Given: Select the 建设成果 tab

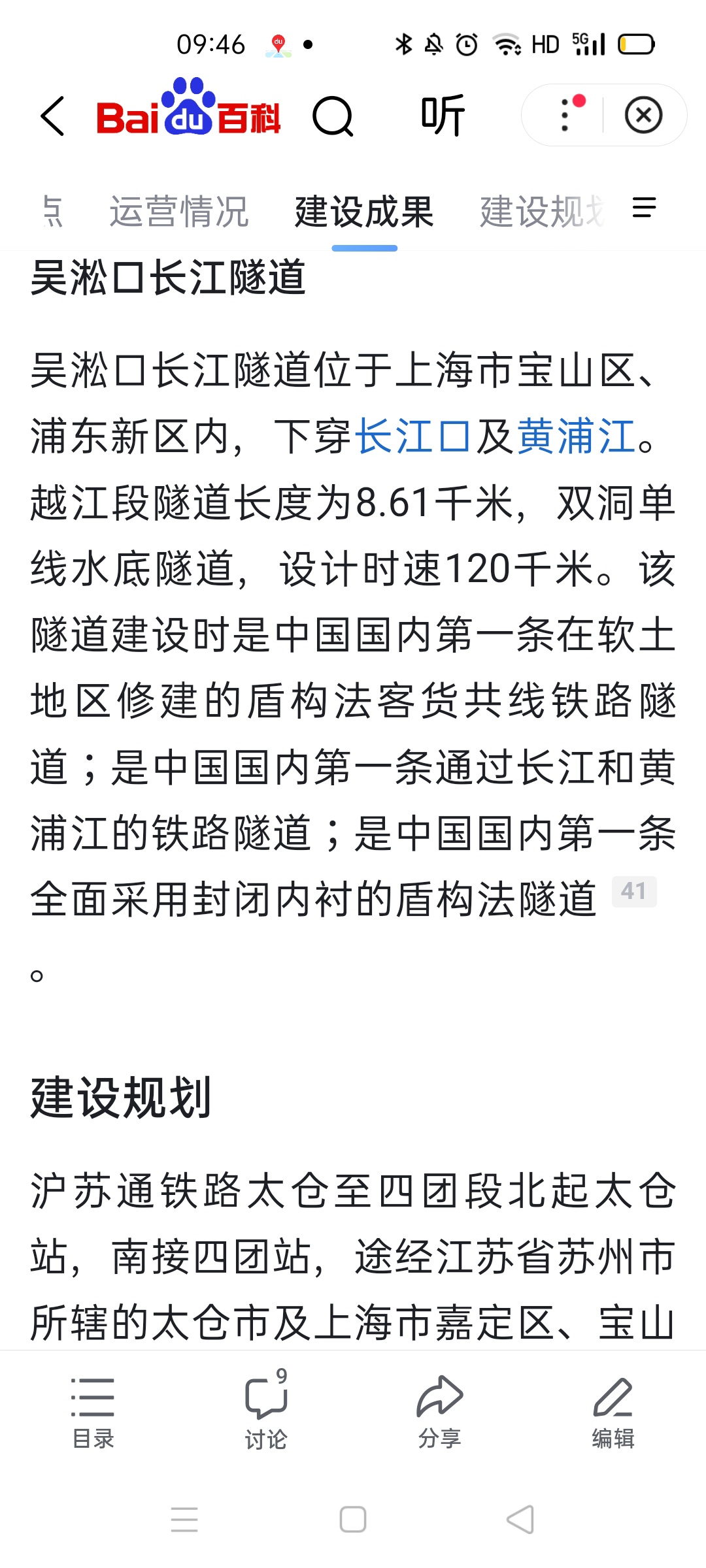Looking at the screenshot, I should pyautogui.click(x=364, y=212).
